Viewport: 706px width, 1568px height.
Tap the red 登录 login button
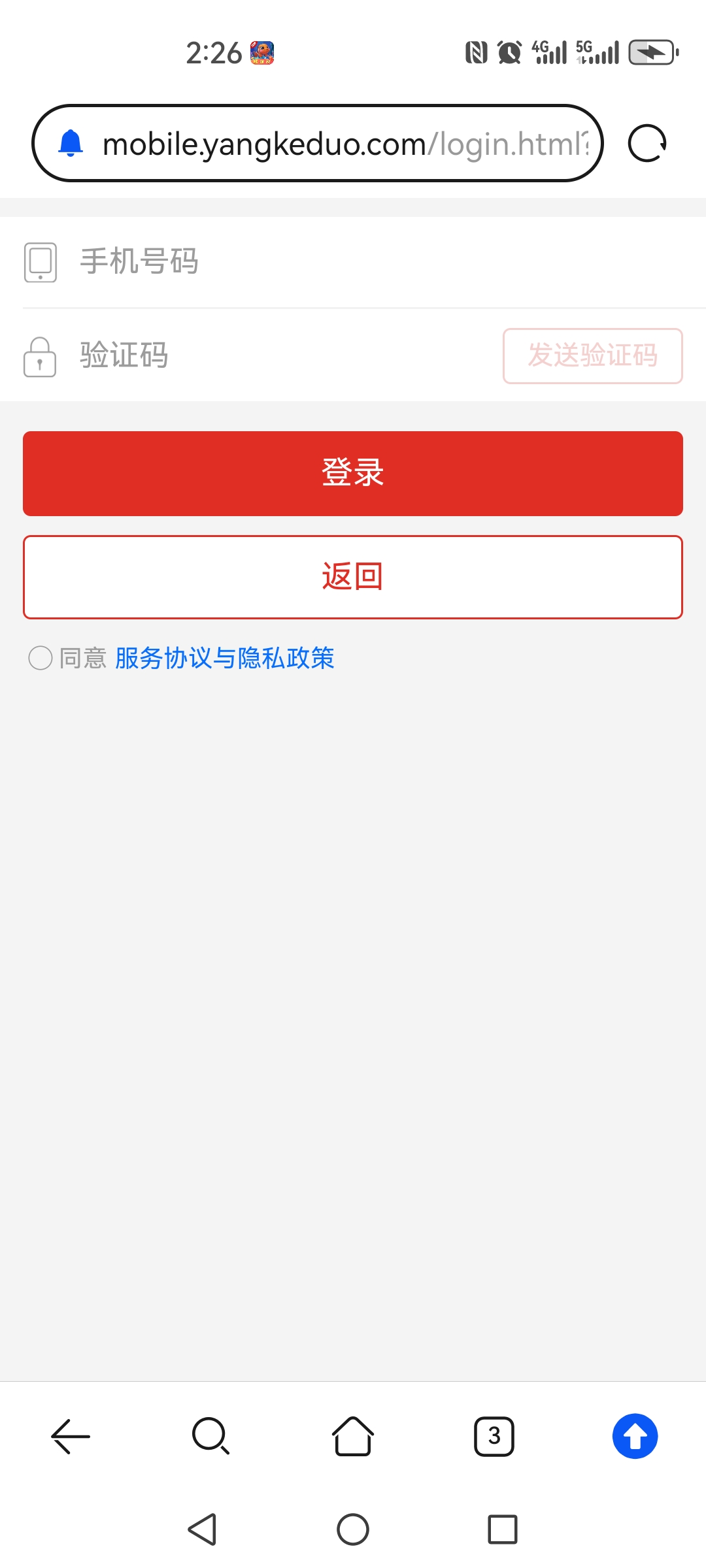[x=353, y=473]
